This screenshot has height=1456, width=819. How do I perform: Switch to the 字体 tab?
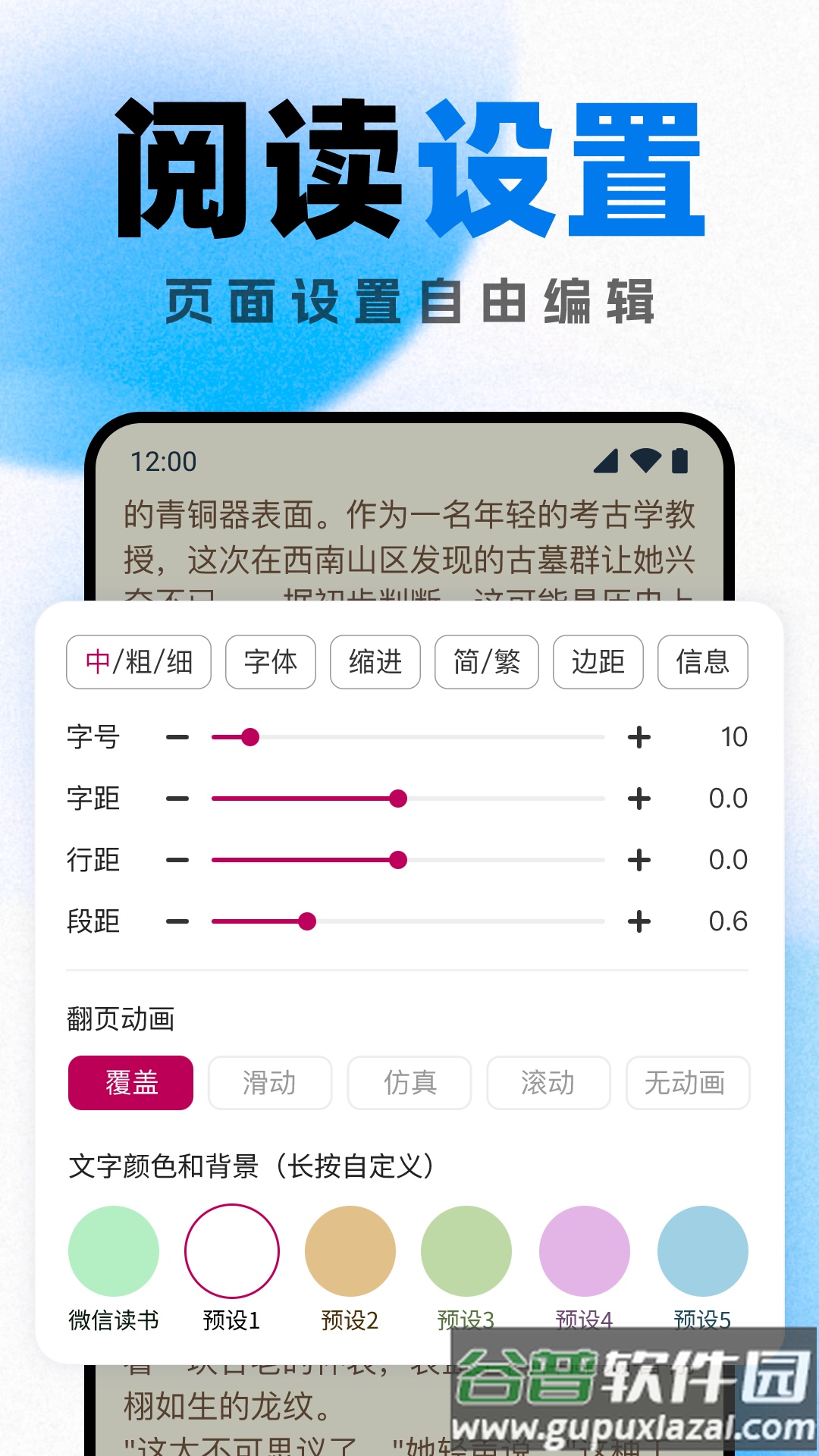[270, 662]
